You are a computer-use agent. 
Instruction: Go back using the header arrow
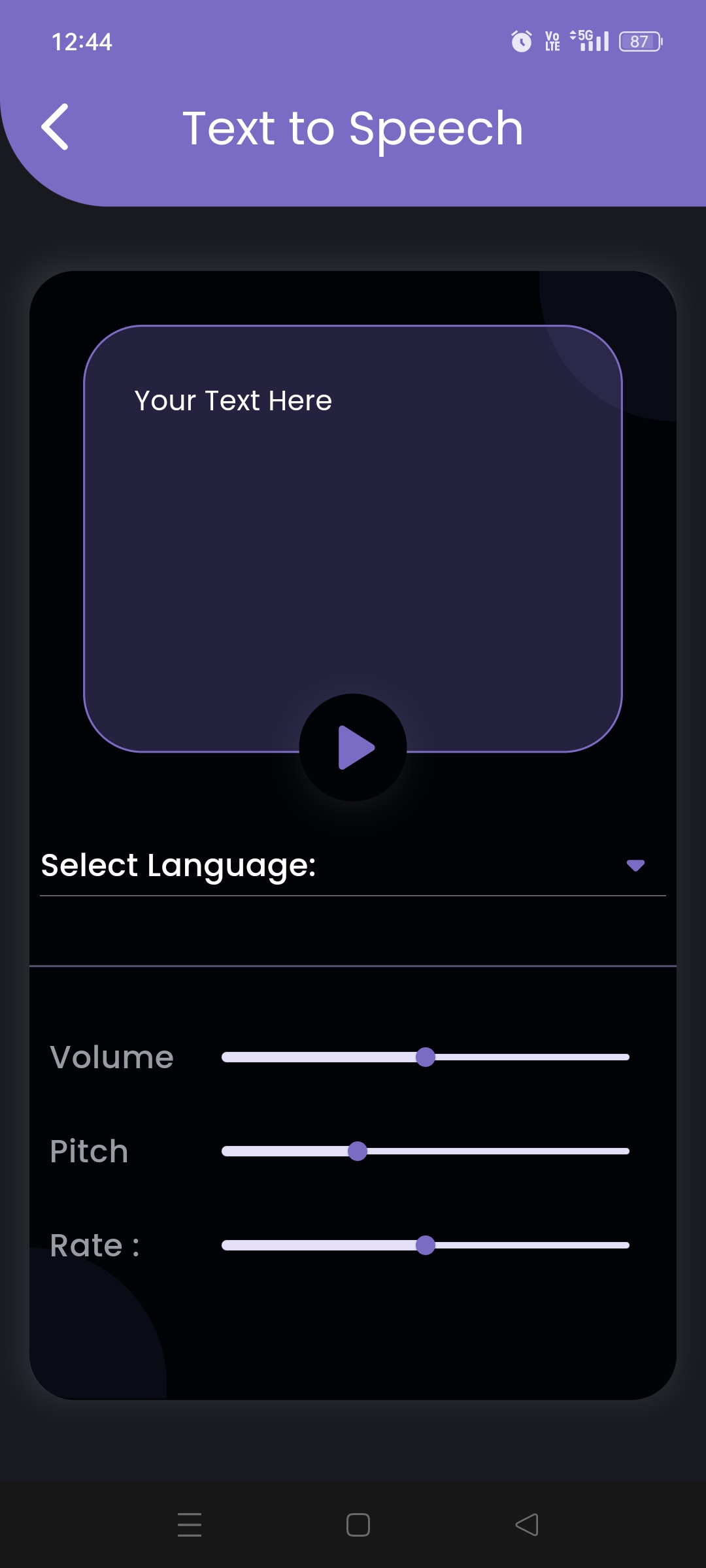click(56, 127)
